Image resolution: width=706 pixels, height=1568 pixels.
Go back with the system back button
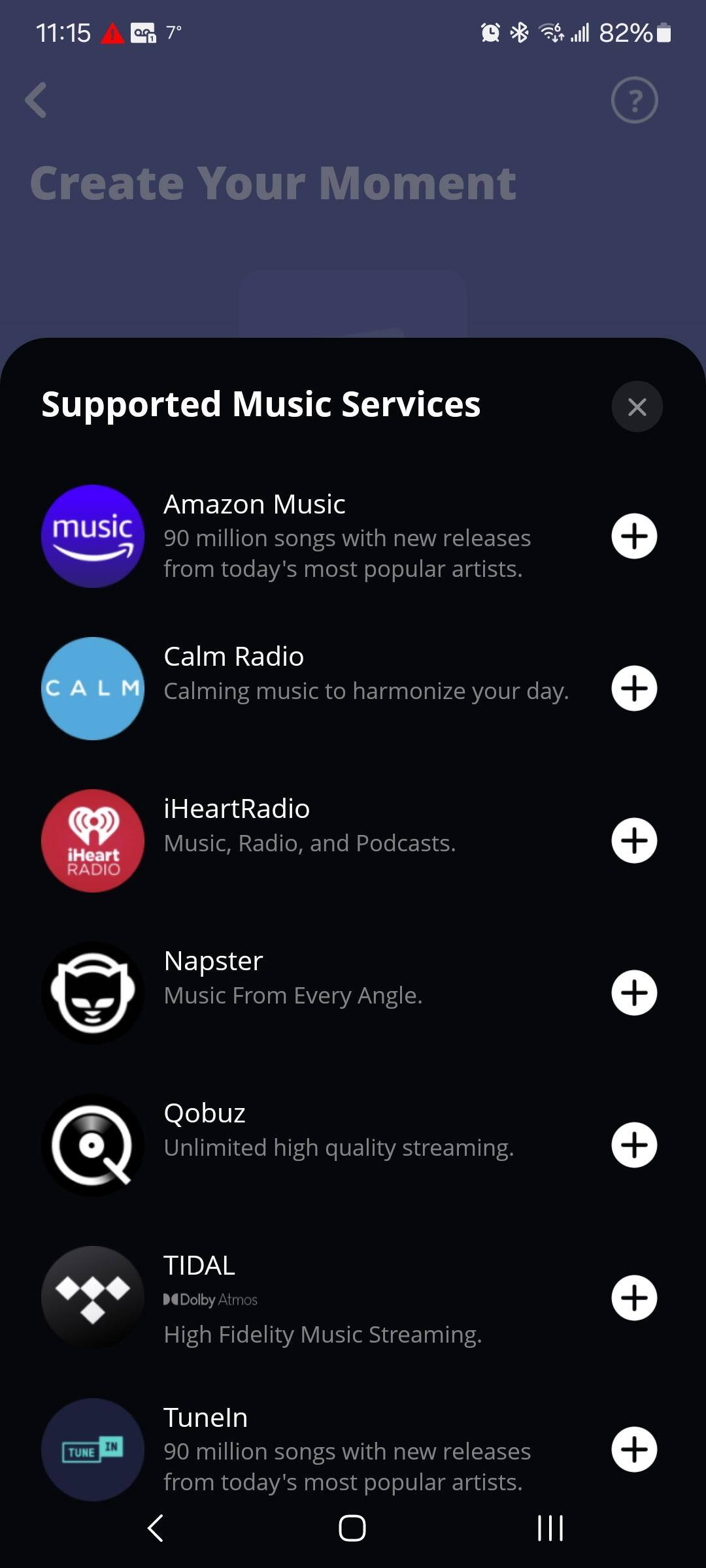pos(156,1528)
